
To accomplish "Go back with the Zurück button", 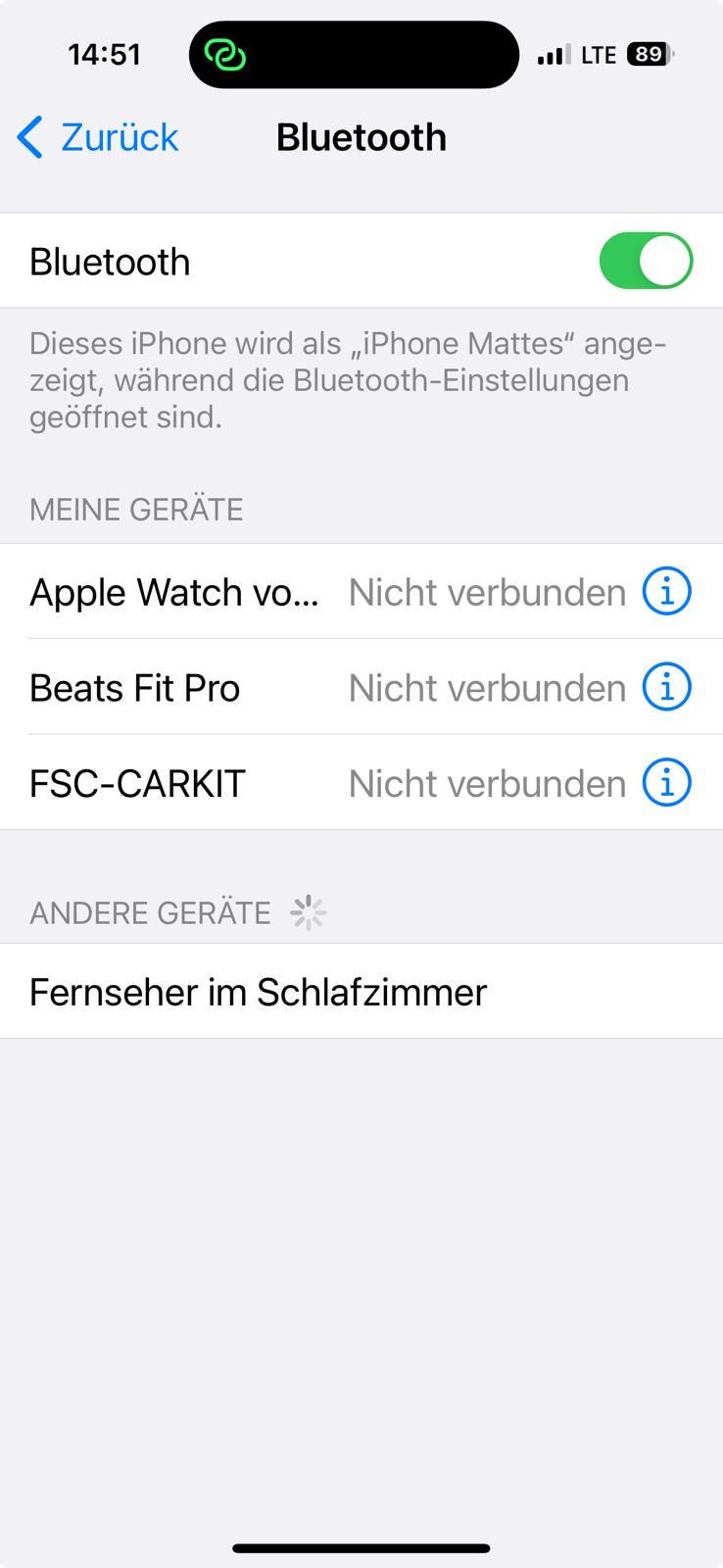I will coord(99,137).
